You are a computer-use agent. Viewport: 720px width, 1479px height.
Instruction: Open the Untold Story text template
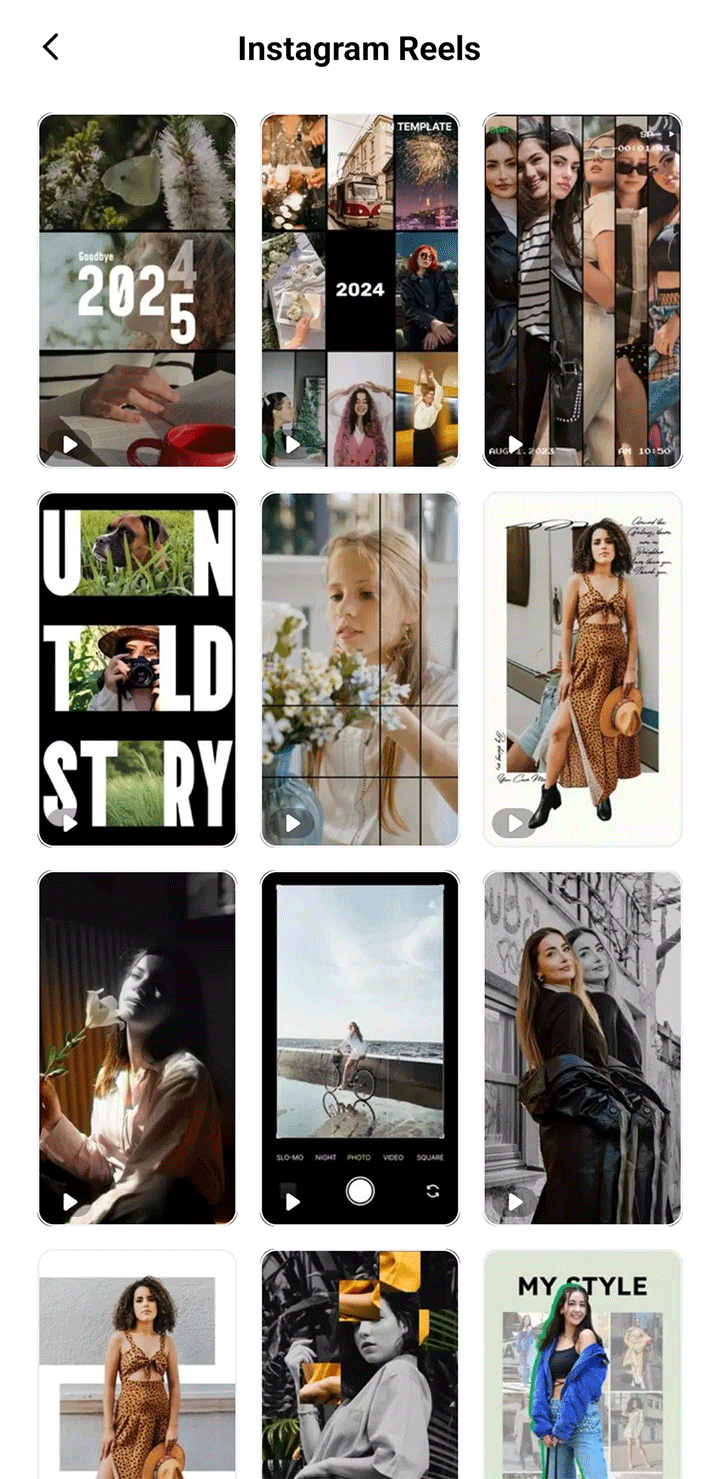coord(137,668)
